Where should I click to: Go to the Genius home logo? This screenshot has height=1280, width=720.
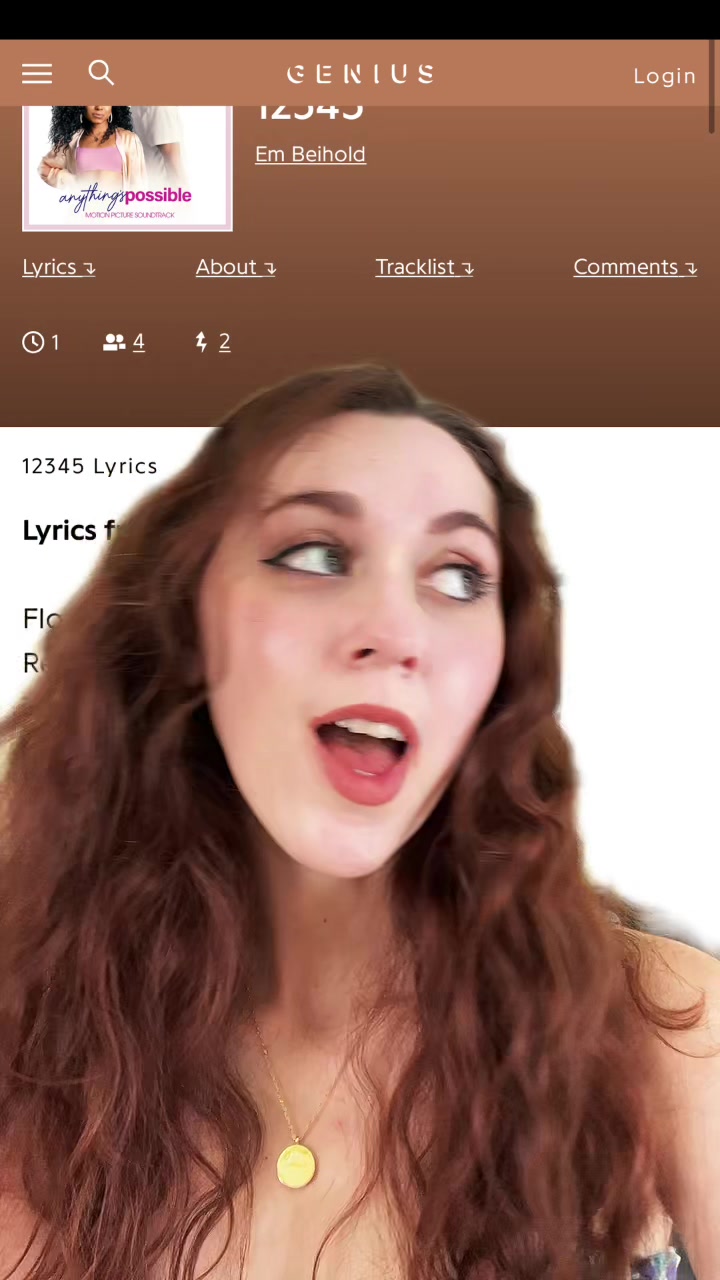tap(360, 74)
